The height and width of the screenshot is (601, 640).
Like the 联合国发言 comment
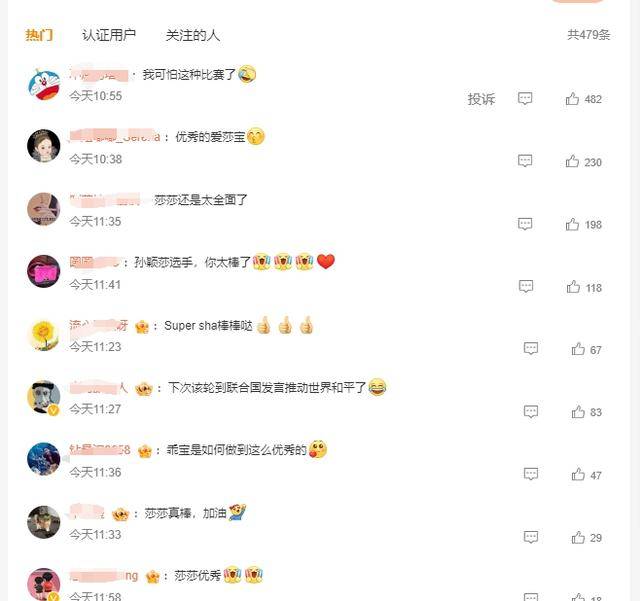point(578,411)
